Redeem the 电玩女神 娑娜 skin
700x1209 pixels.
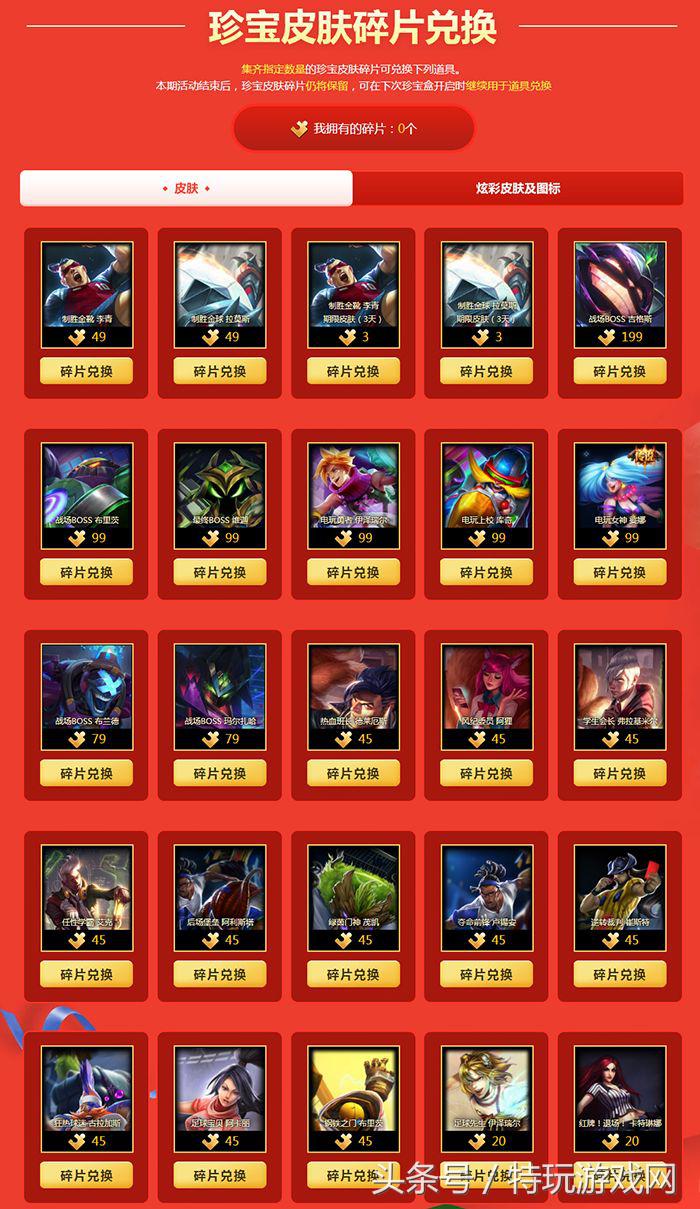[619, 572]
